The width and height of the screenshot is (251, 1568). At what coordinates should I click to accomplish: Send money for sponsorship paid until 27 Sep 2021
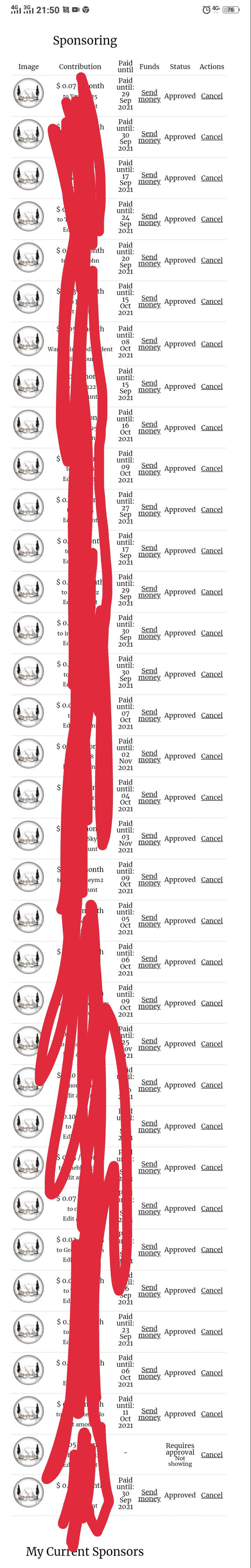[x=149, y=510]
